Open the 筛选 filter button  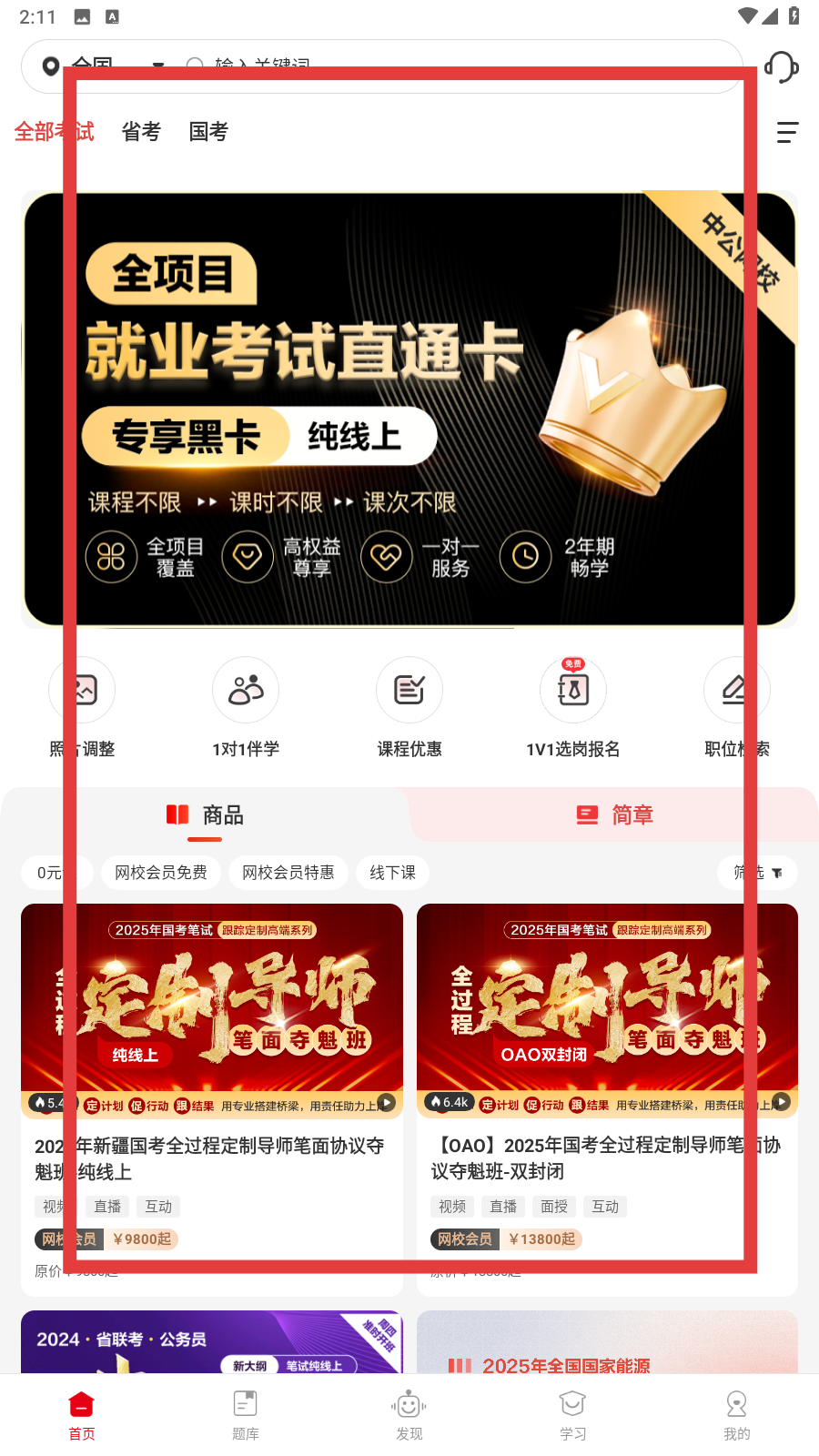click(x=758, y=873)
